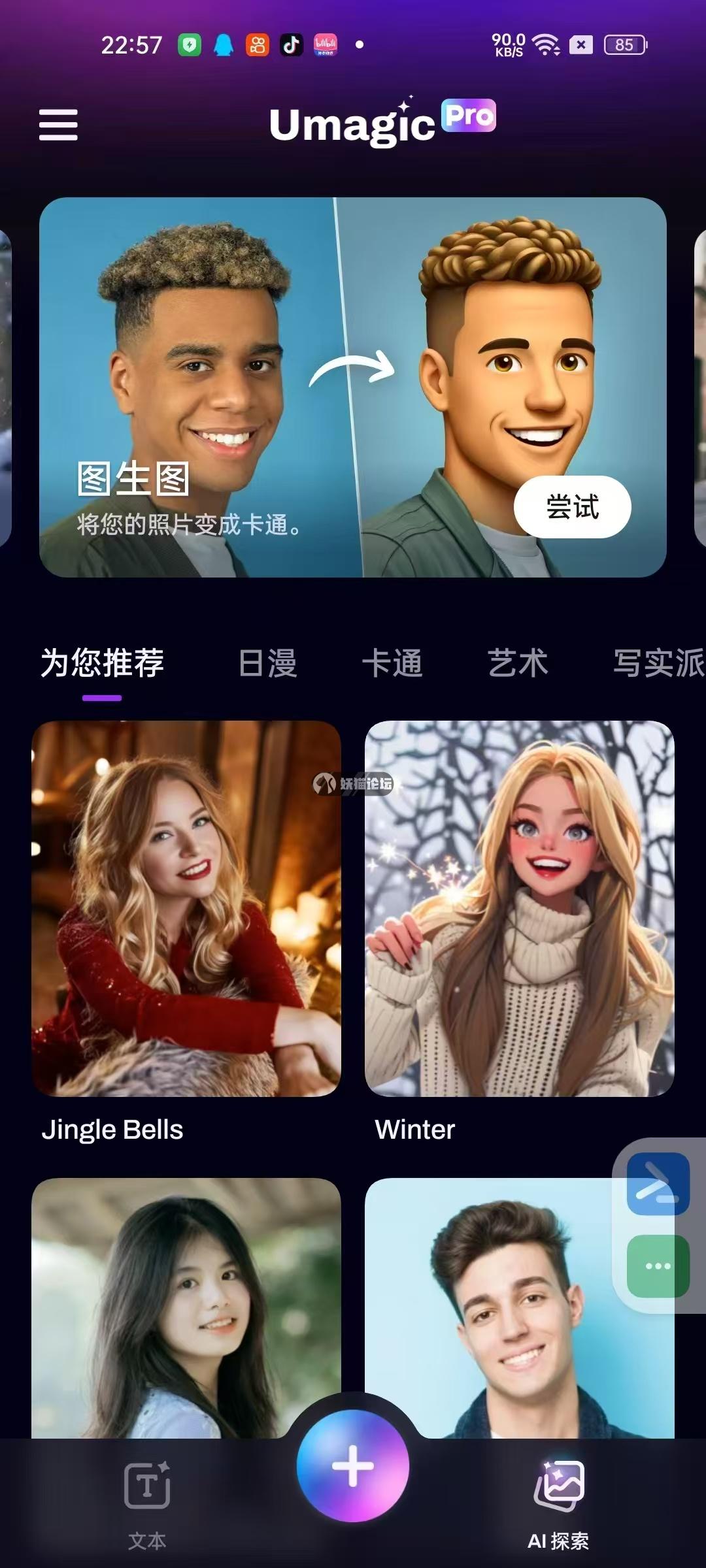Image resolution: width=706 pixels, height=1568 pixels.
Task: Tap the green three-dots floating icon
Action: coord(658,1266)
